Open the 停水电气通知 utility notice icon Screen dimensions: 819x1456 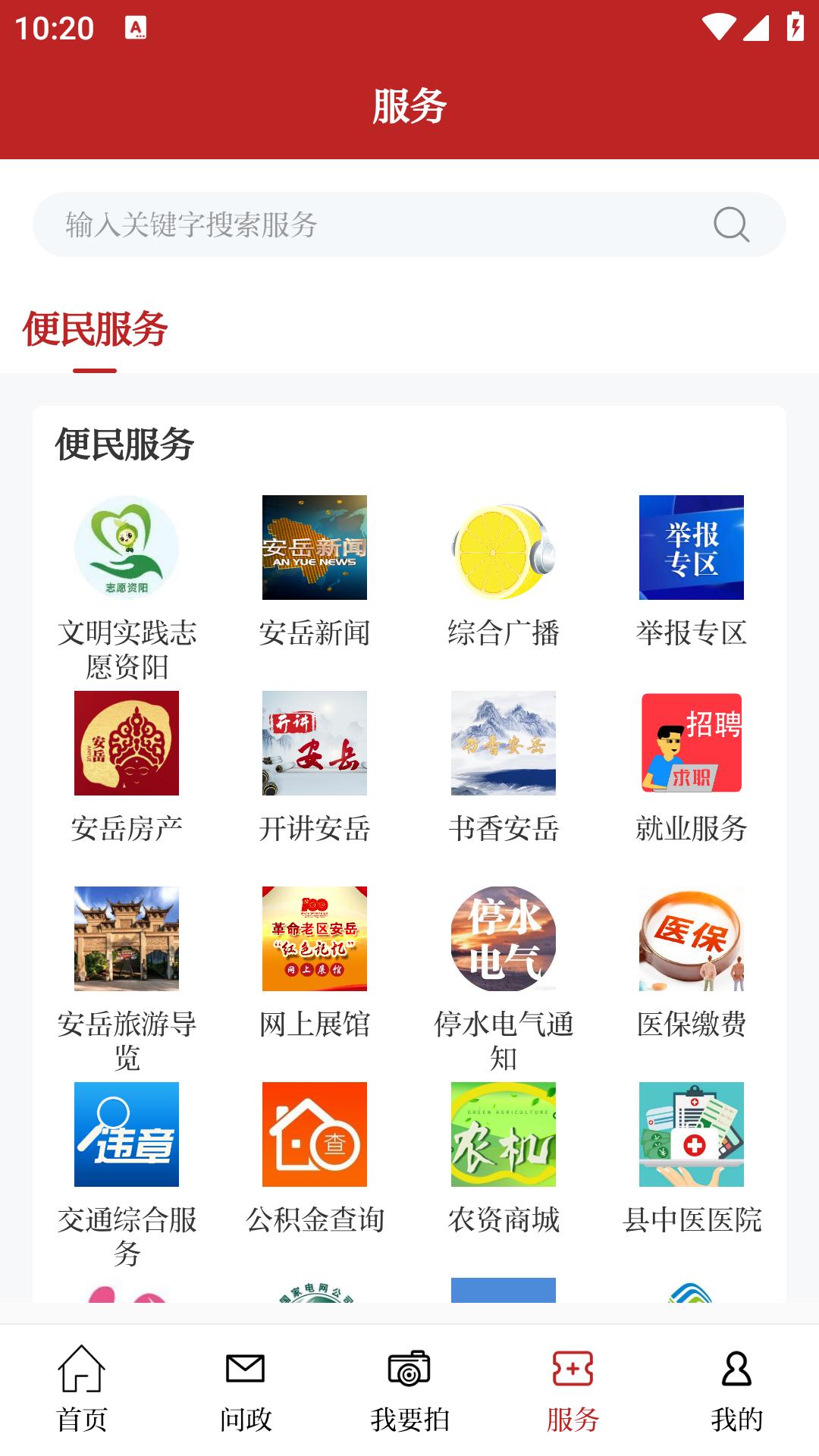pos(504,939)
